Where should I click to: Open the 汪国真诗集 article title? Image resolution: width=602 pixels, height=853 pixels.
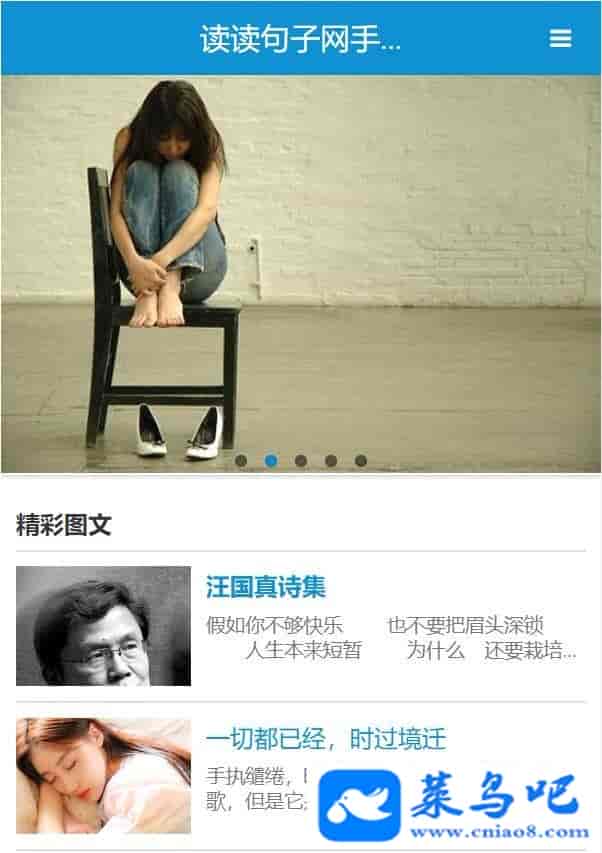[266, 587]
